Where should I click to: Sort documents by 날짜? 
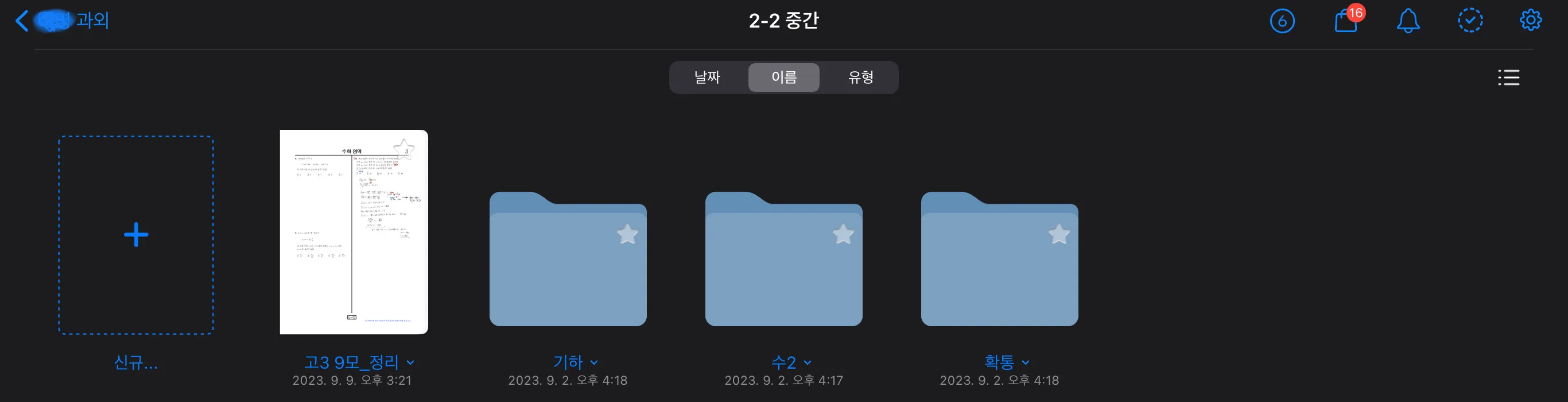coord(707,78)
